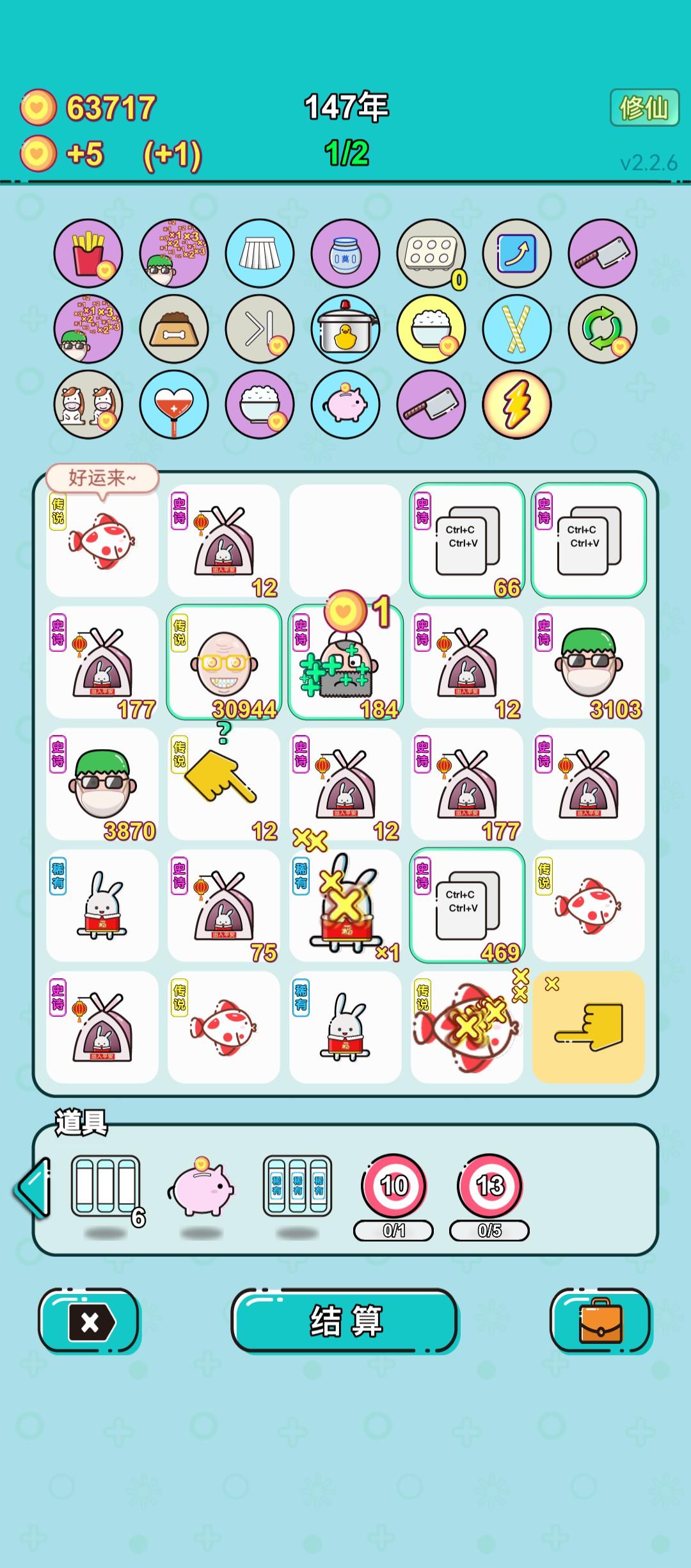Tap the pot with rubber duck icon

pyautogui.click(x=345, y=328)
